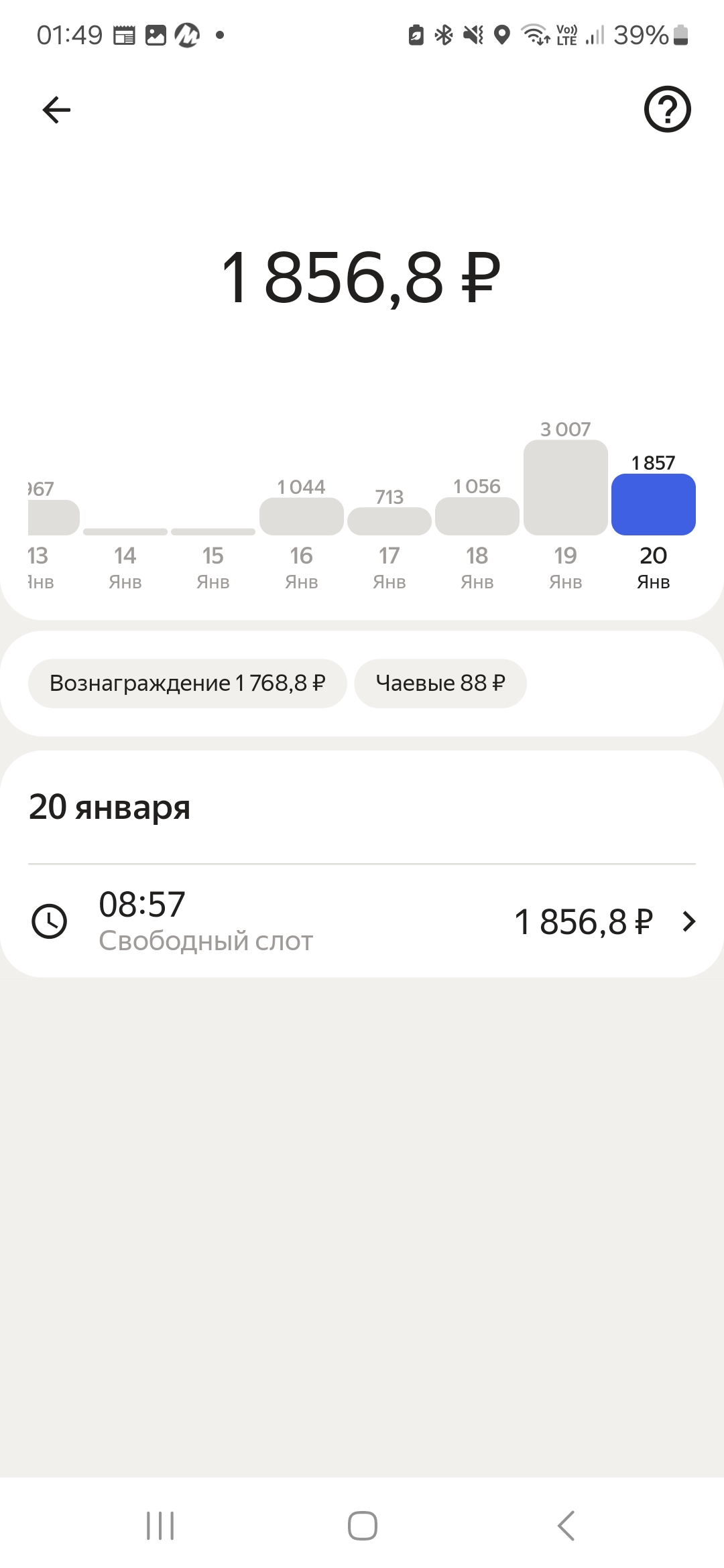Select the 19 Янв bar showing 3 007
The height and width of the screenshot is (1568, 724).
coord(565,487)
